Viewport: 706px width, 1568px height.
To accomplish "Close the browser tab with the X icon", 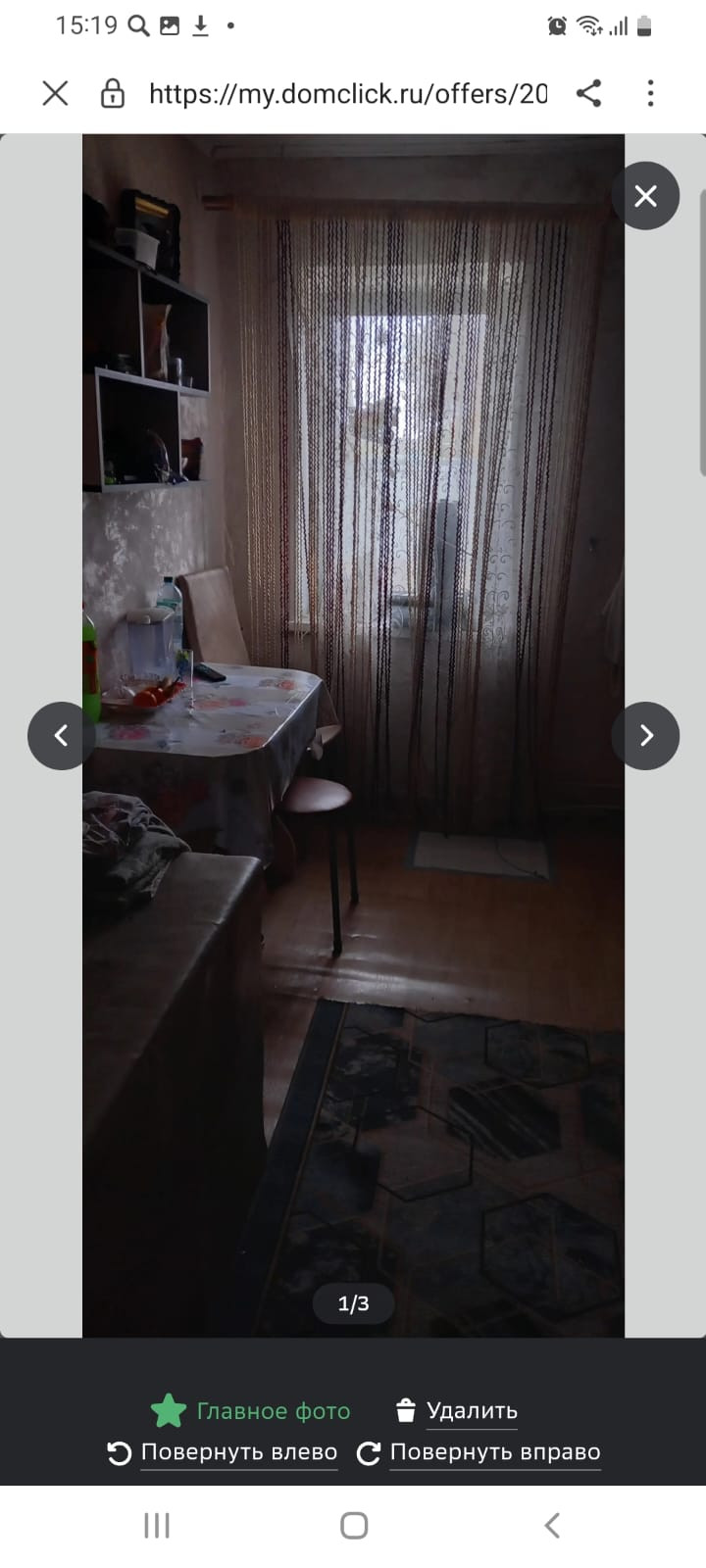I will pos(55,94).
